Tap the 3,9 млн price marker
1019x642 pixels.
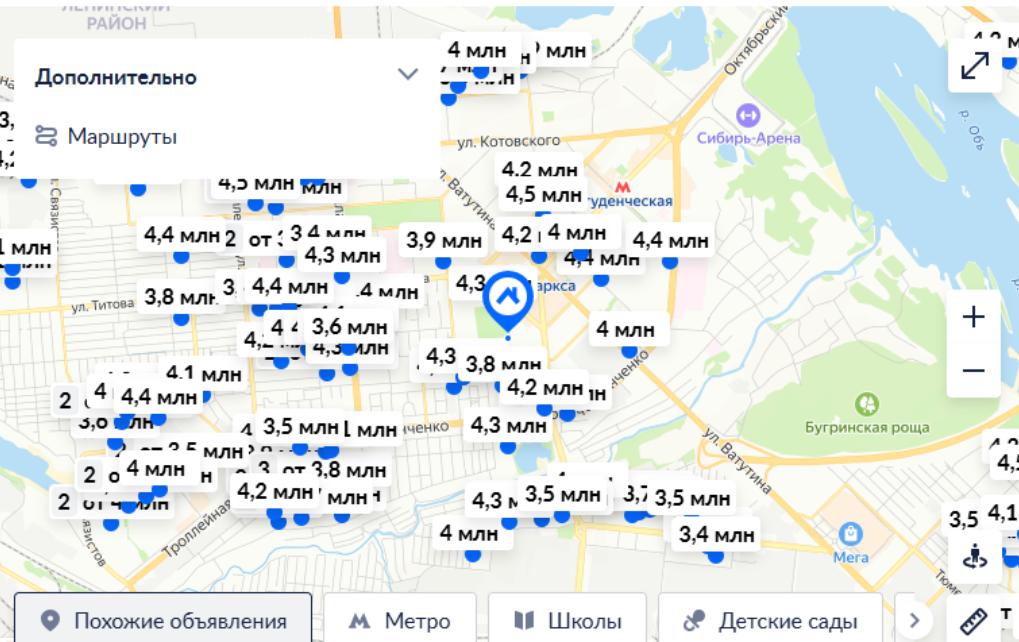pos(444,240)
